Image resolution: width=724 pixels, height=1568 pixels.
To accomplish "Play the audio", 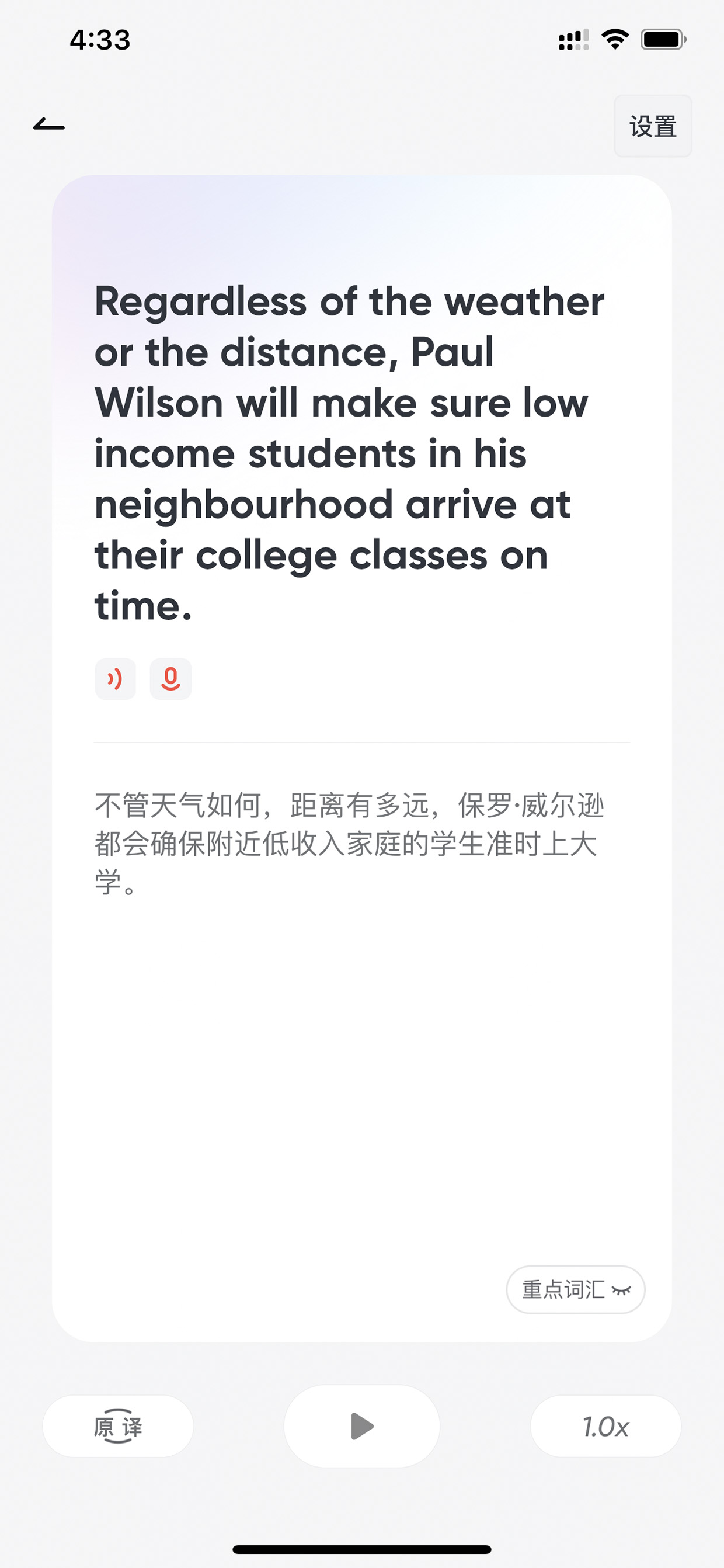I will click(x=362, y=1425).
